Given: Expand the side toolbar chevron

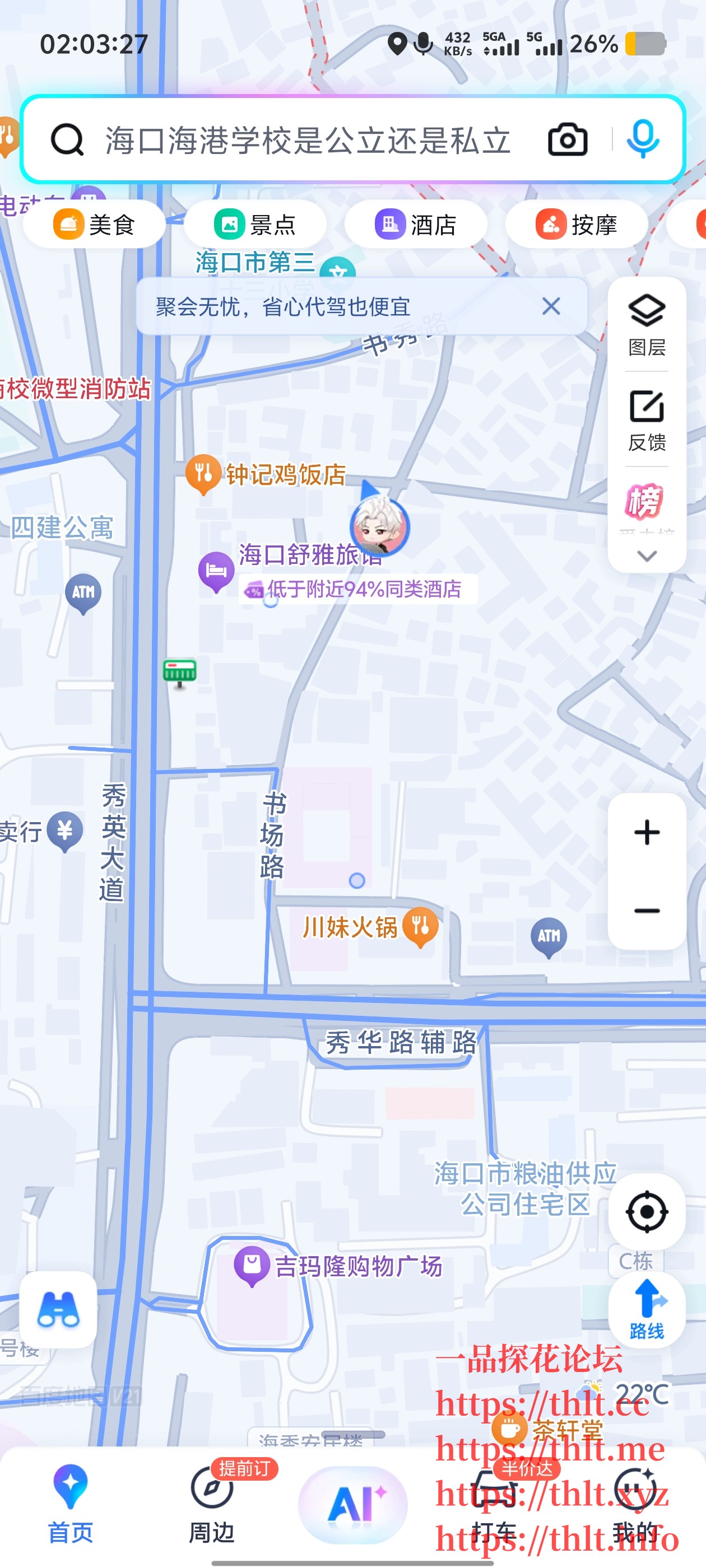Looking at the screenshot, I should 646,555.
